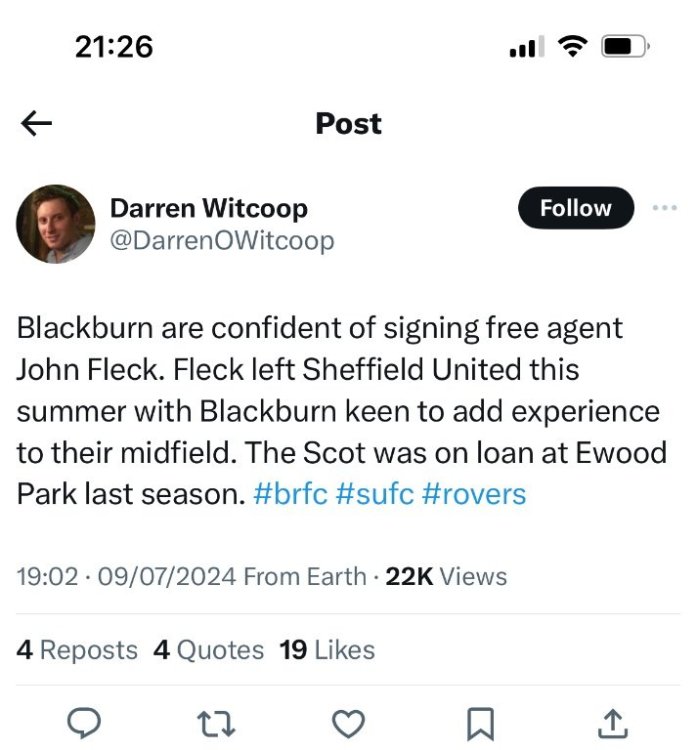Share this post
Viewport: 697px width, 750px height.
613,722
